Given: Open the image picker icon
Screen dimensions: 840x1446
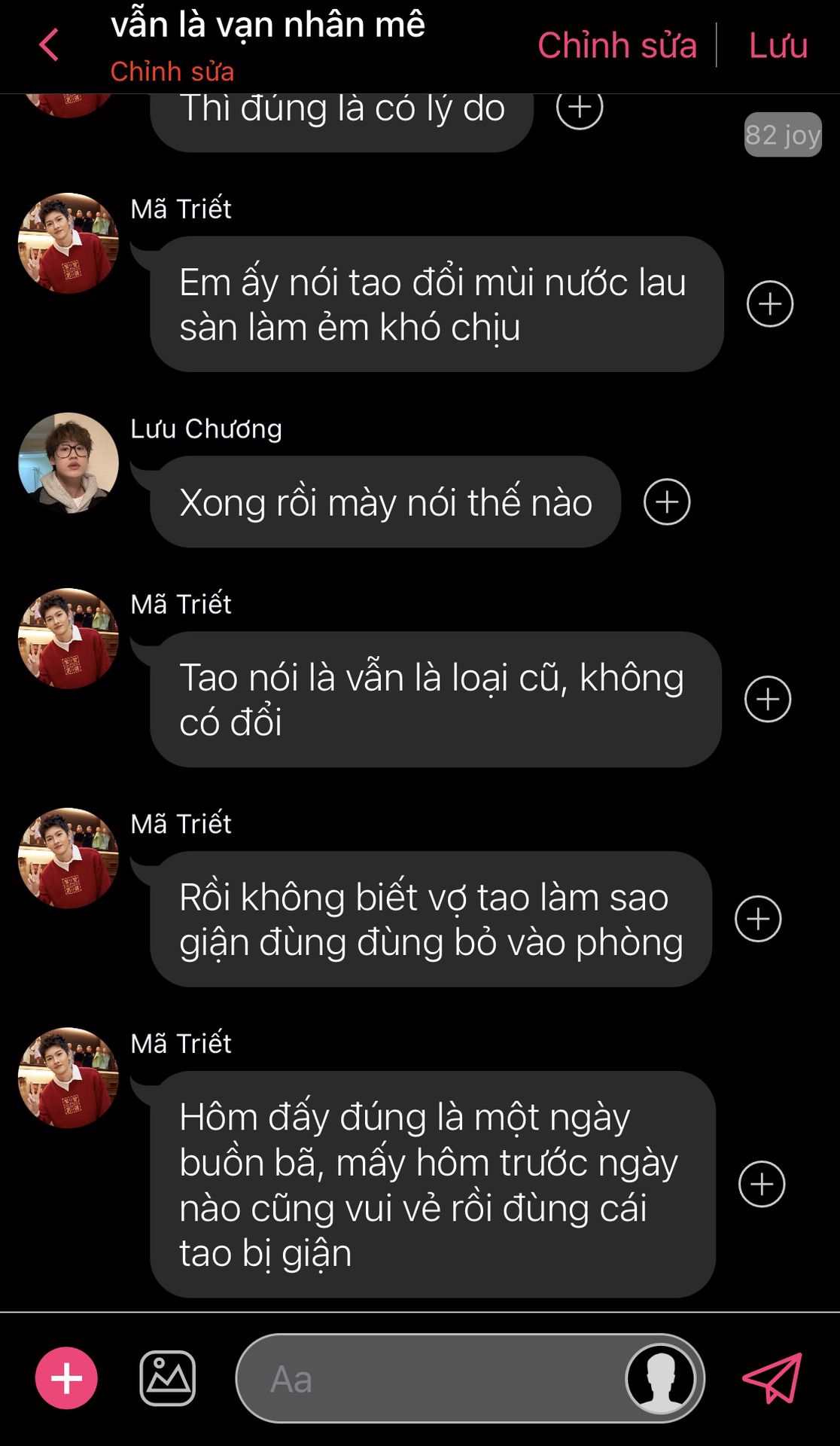Looking at the screenshot, I should (167, 1378).
